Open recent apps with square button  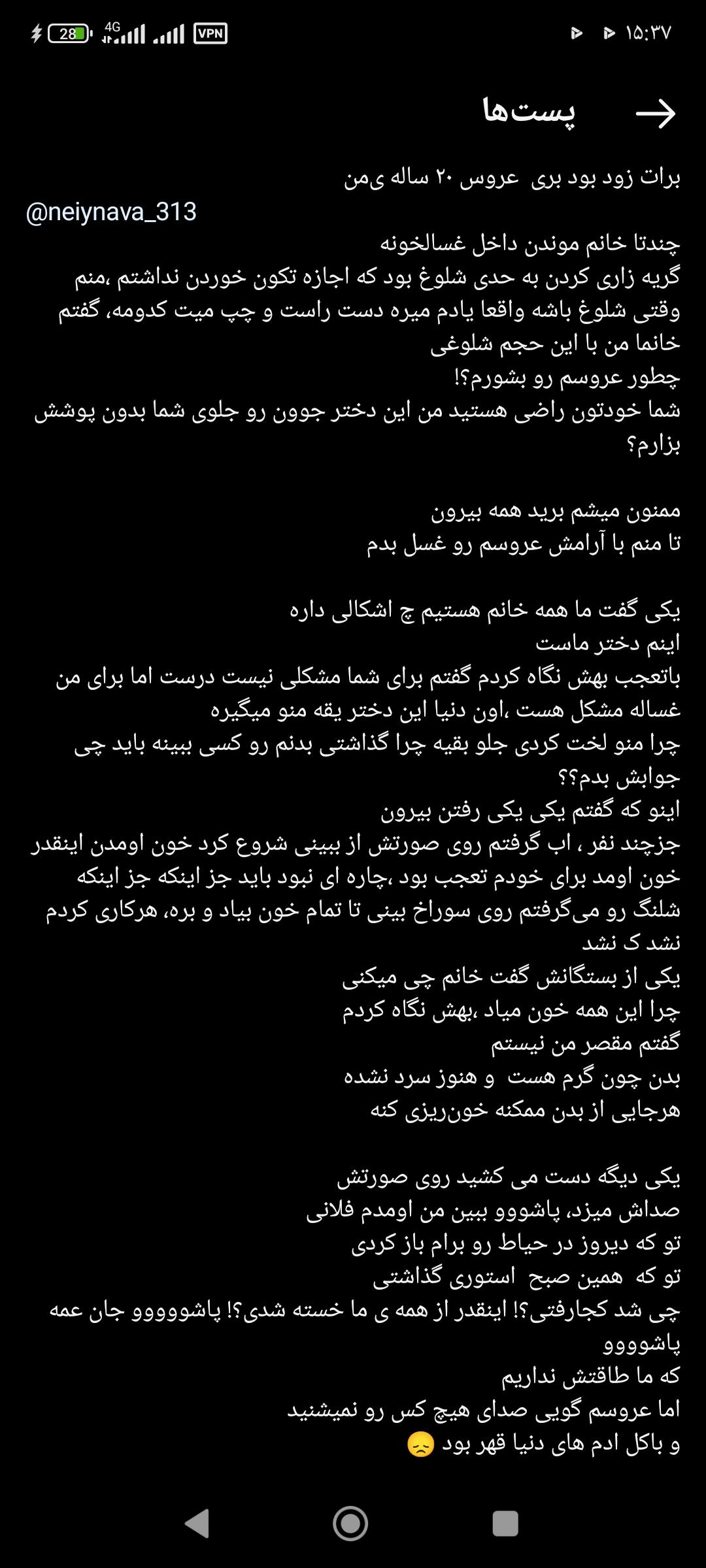point(505,1524)
